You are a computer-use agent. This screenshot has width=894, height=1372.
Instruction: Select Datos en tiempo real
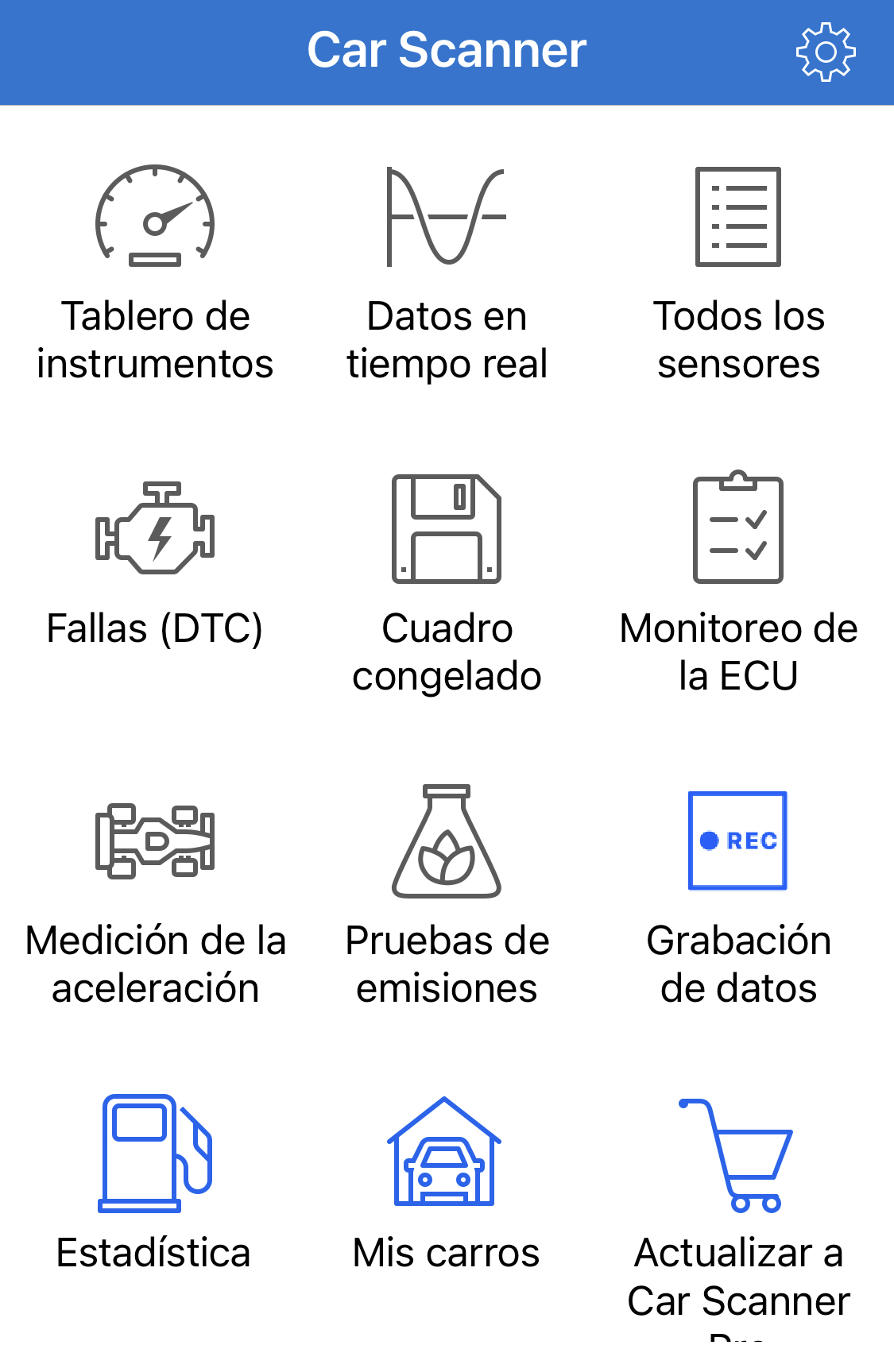coord(447,270)
